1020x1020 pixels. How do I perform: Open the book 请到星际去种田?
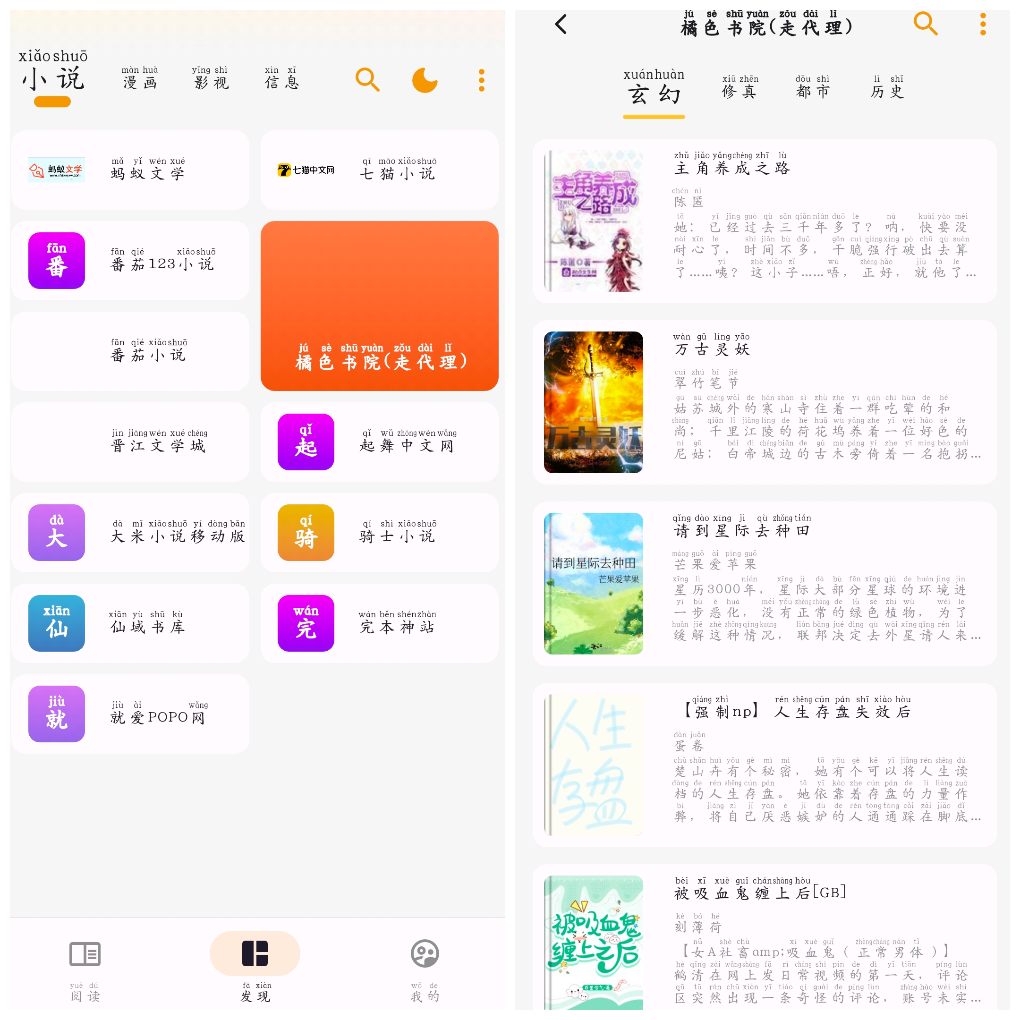pyautogui.click(x=765, y=583)
